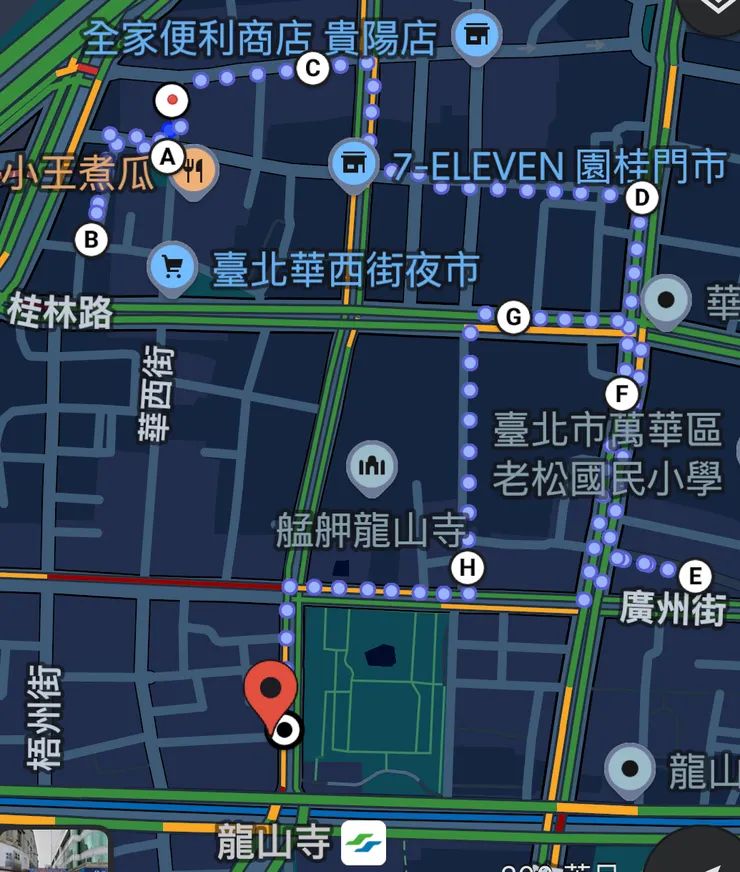Select the FamilyMart 貴陽店 store icon
Viewport: 740px width, 872px height.
[476, 34]
